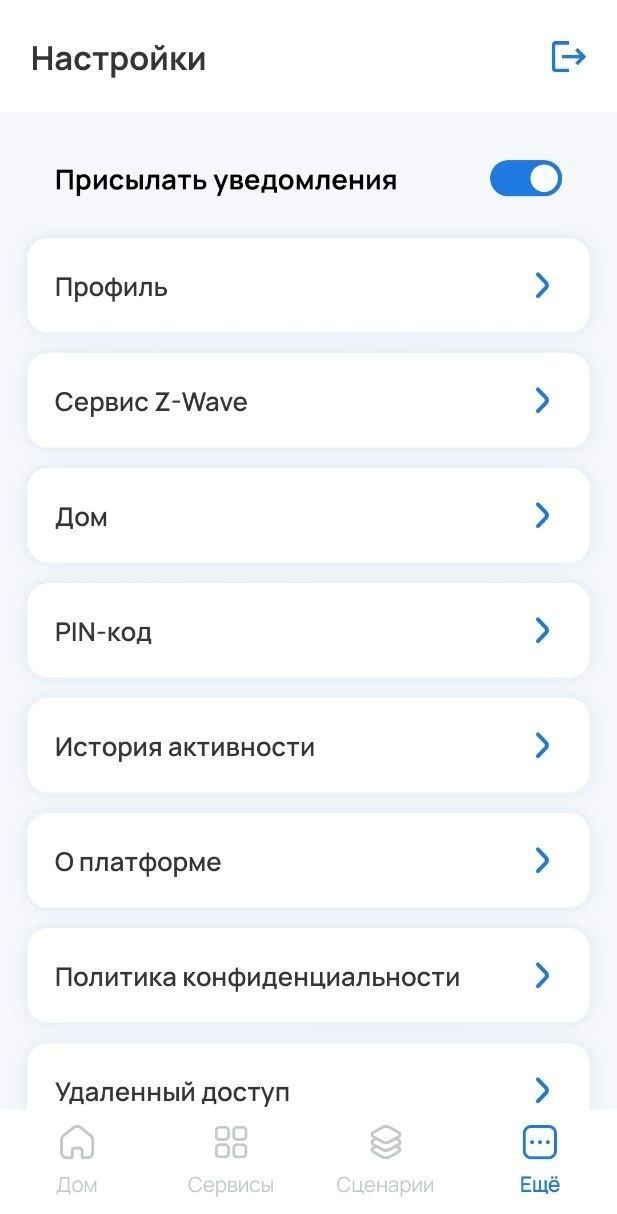The image size is (617, 1214).
Task: Open the О платформе page
Action: point(308,861)
